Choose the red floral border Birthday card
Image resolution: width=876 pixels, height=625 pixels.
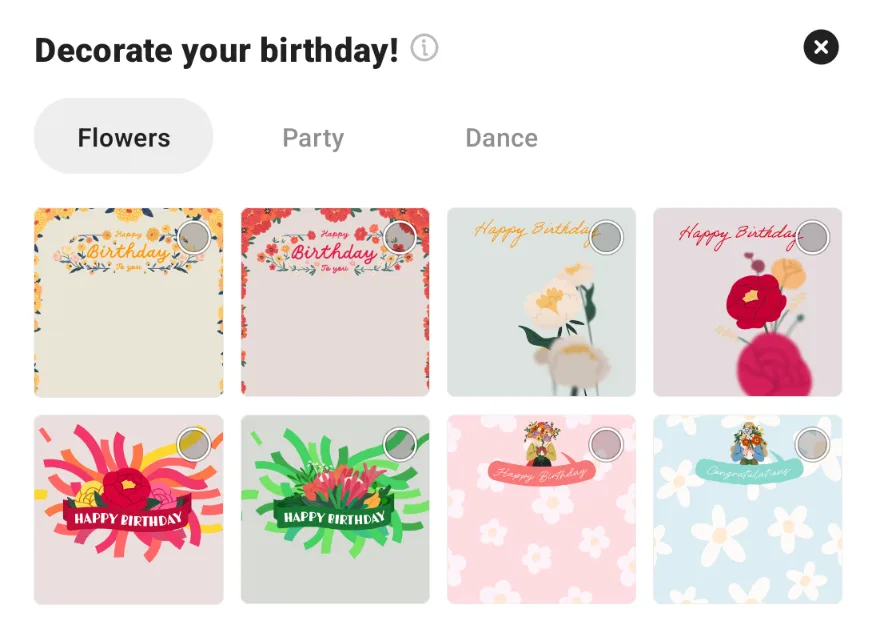tap(335, 302)
